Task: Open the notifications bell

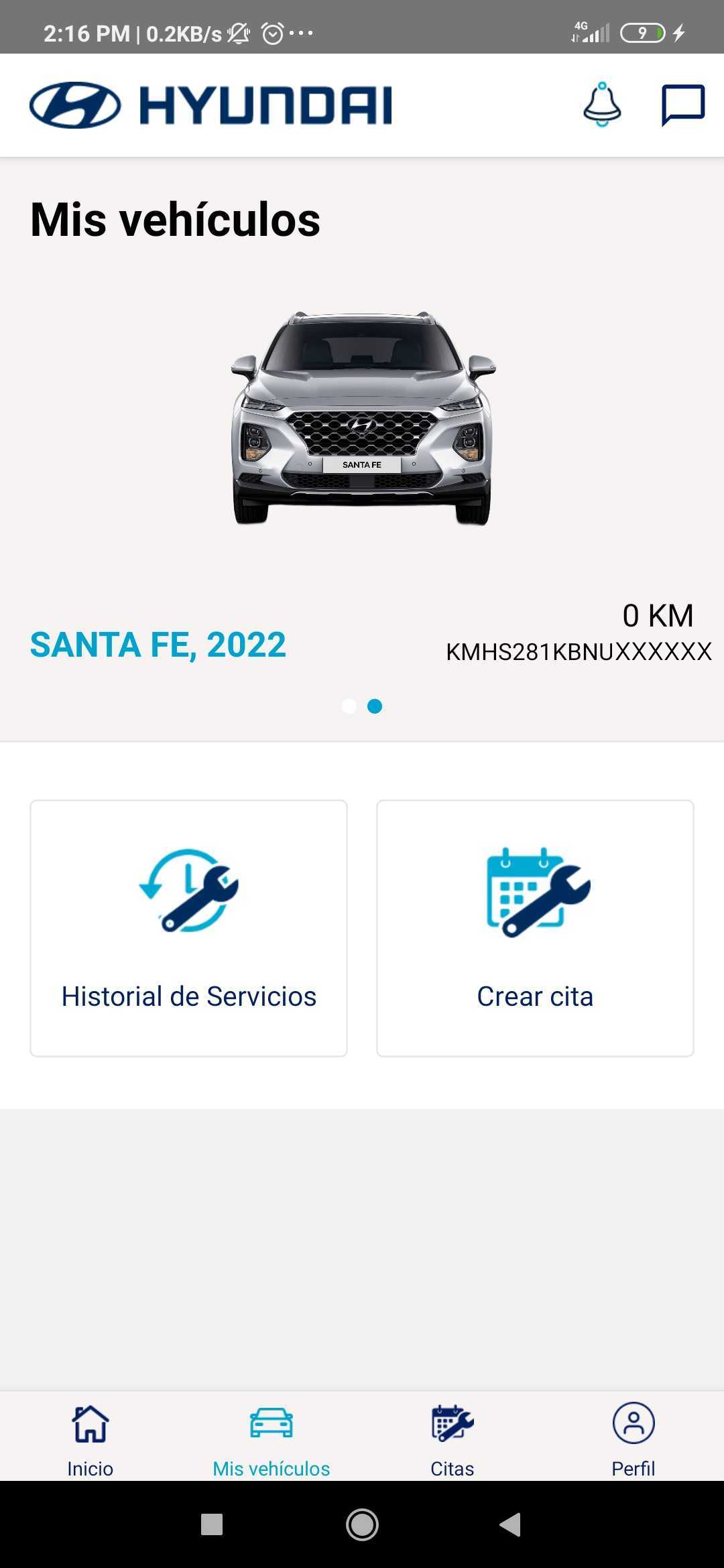Action: tap(602, 105)
